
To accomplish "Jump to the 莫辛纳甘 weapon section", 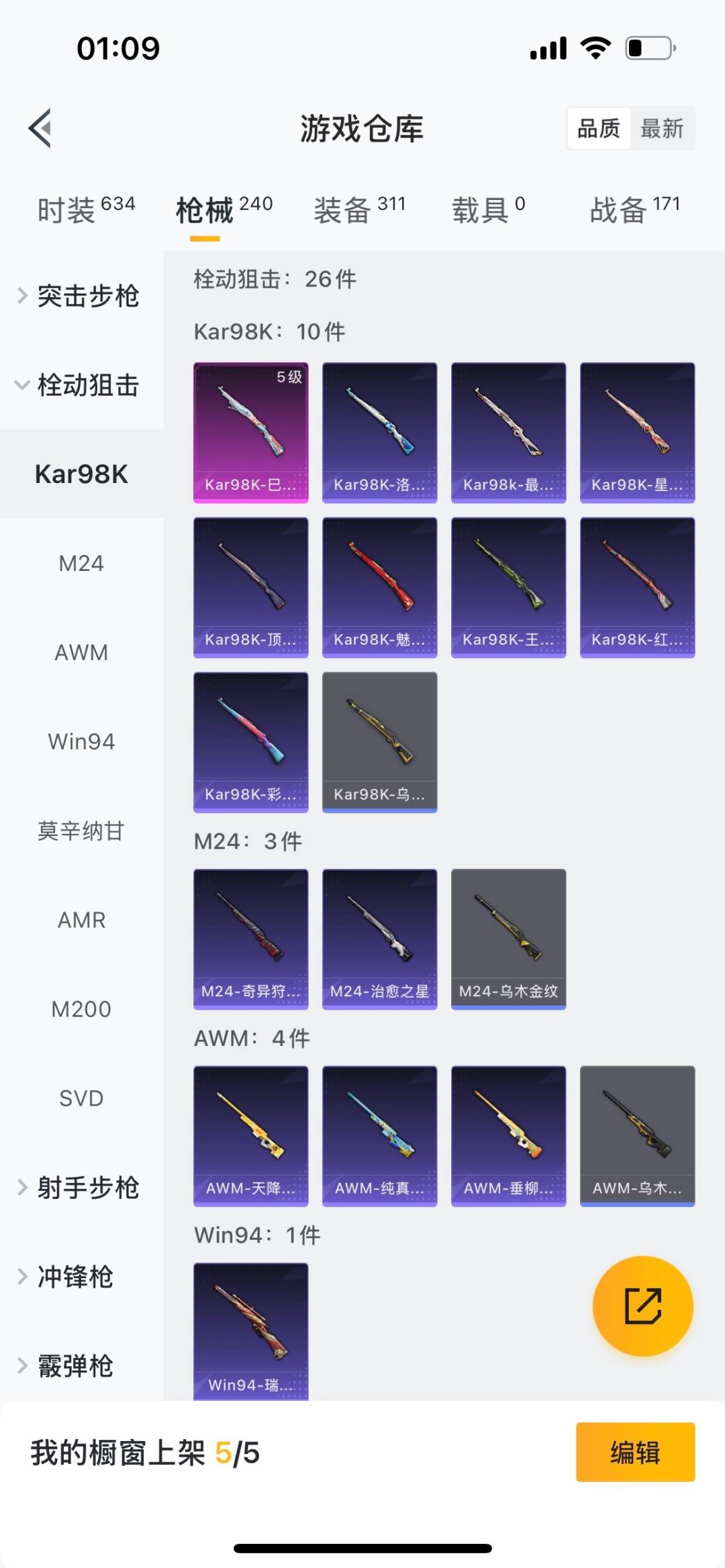I will point(81,831).
